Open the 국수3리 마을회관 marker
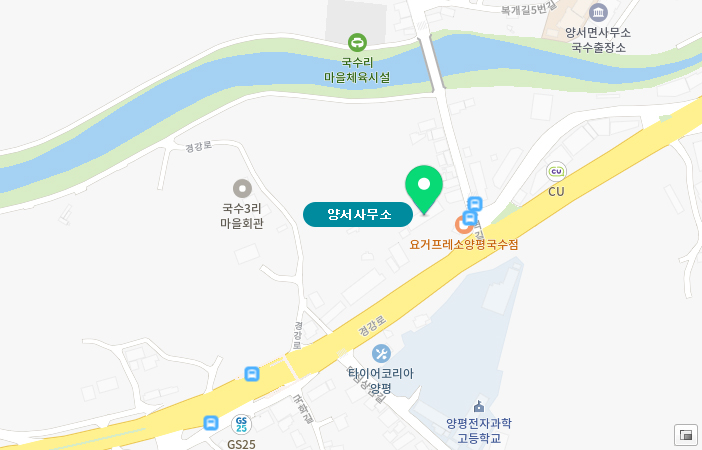This screenshot has height=450, width=702. [x=242, y=188]
